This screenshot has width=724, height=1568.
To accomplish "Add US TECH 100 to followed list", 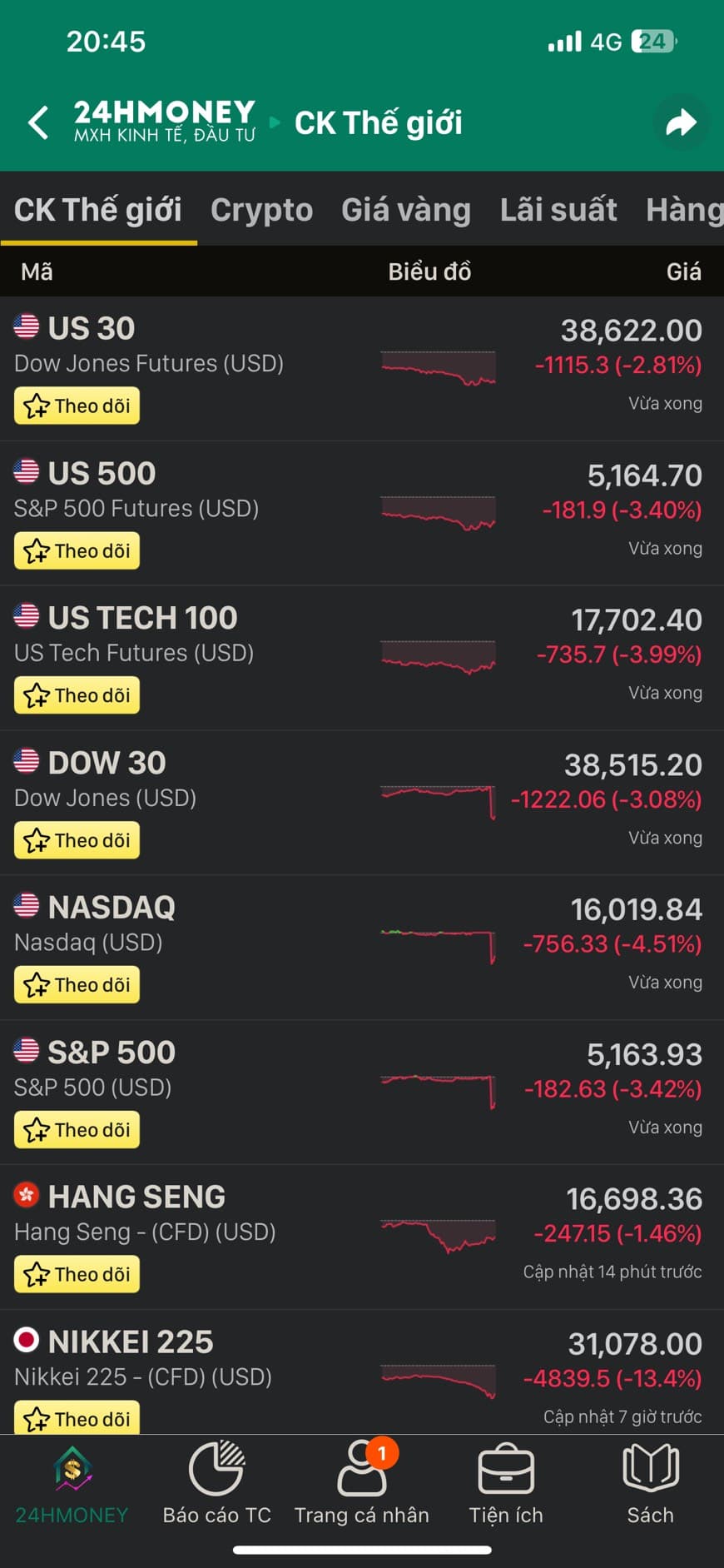I will (77, 696).
